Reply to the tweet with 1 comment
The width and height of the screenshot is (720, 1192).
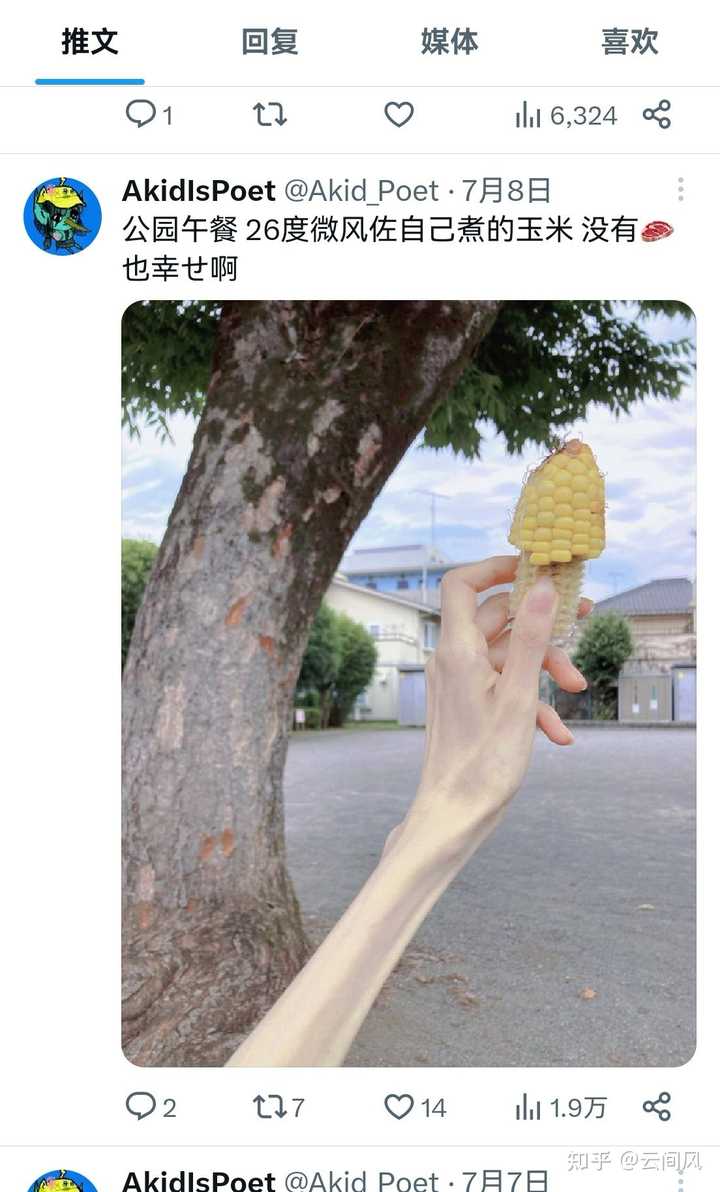tap(149, 115)
